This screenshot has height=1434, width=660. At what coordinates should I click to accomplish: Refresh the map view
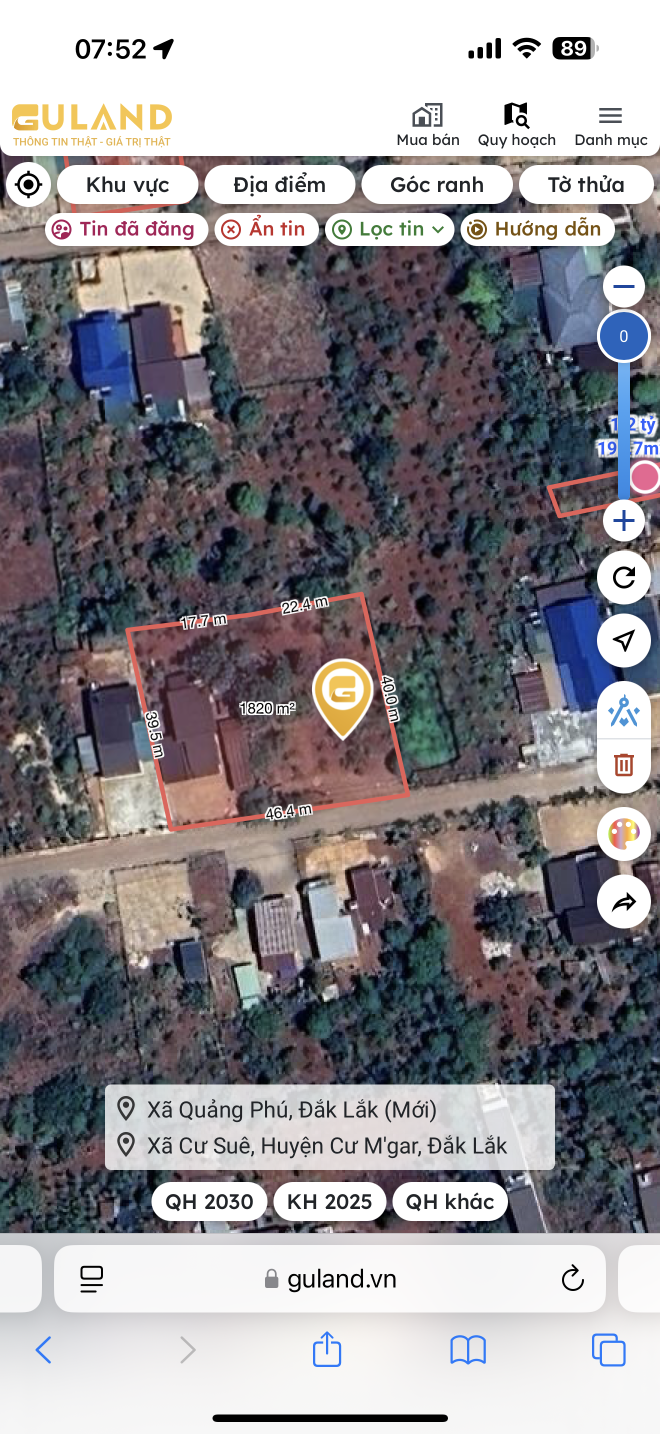pyautogui.click(x=624, y=577)
